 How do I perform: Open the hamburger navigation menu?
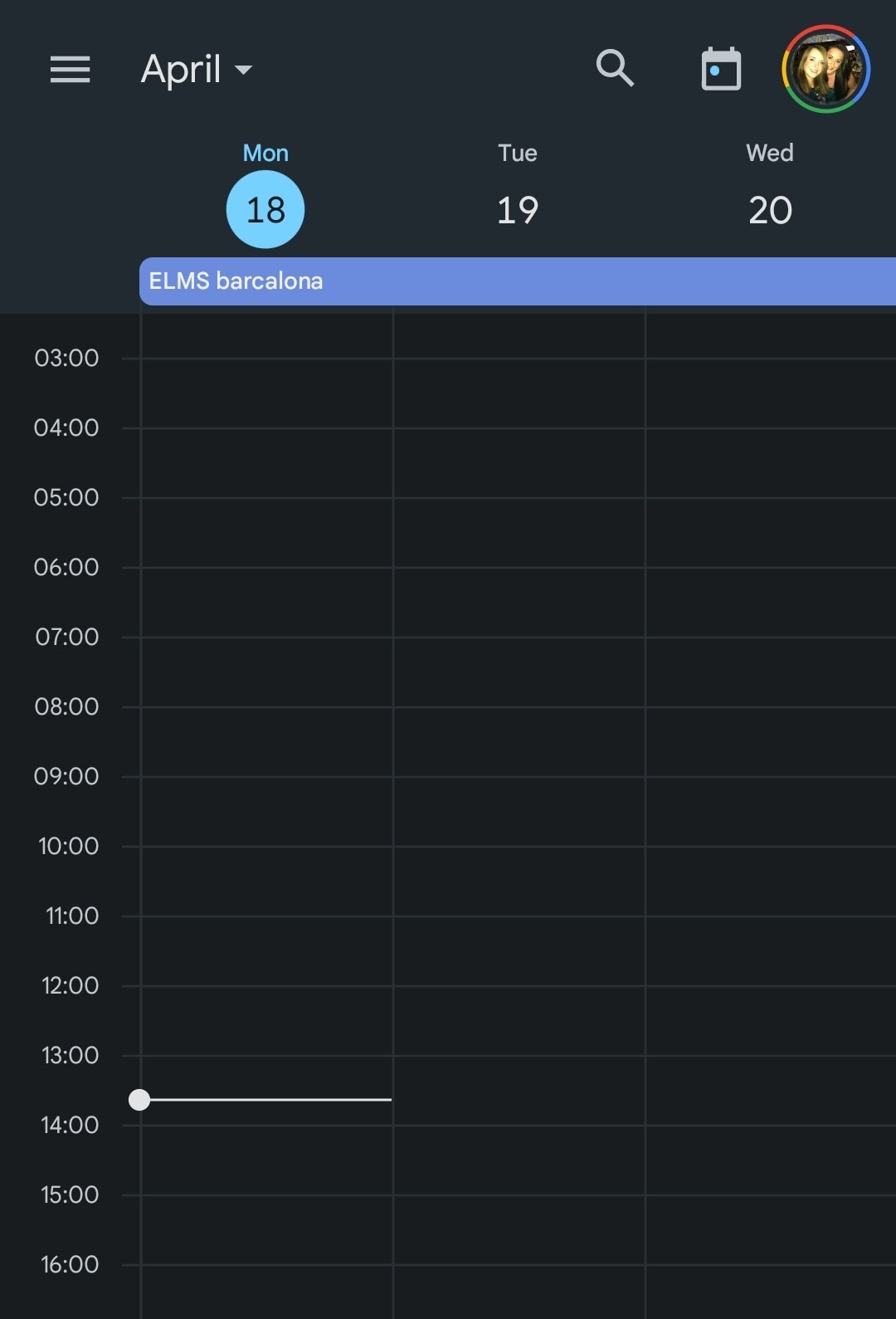click(70, 69)
